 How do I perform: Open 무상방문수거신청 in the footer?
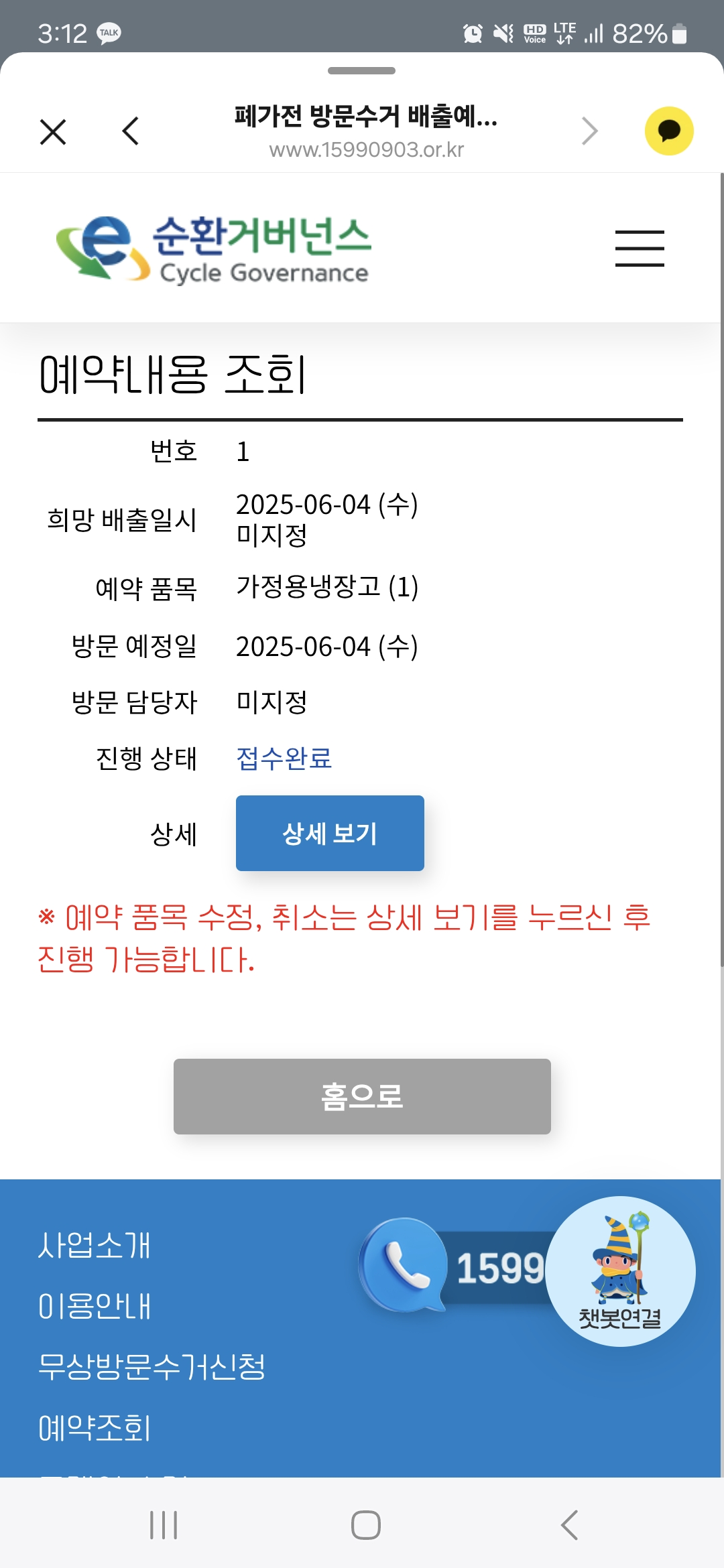click(152, 1367)
